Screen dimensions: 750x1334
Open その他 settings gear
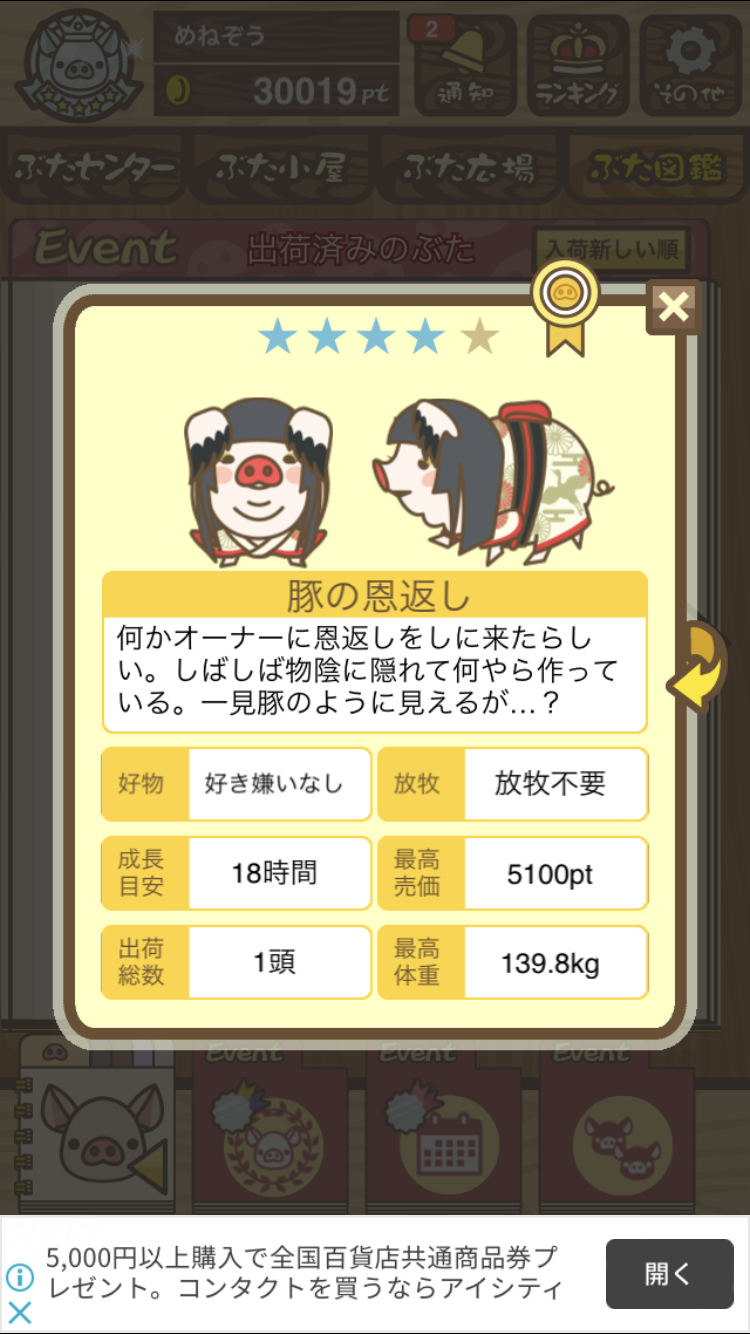coord(689,65)
